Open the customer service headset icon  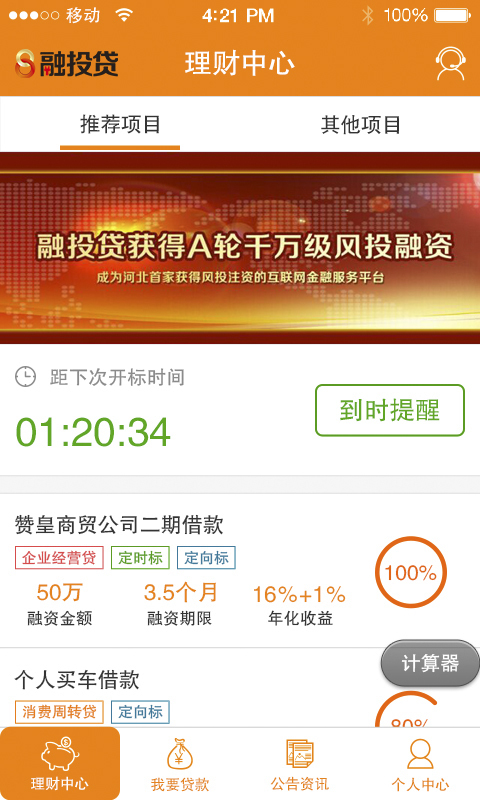[450, 63]
